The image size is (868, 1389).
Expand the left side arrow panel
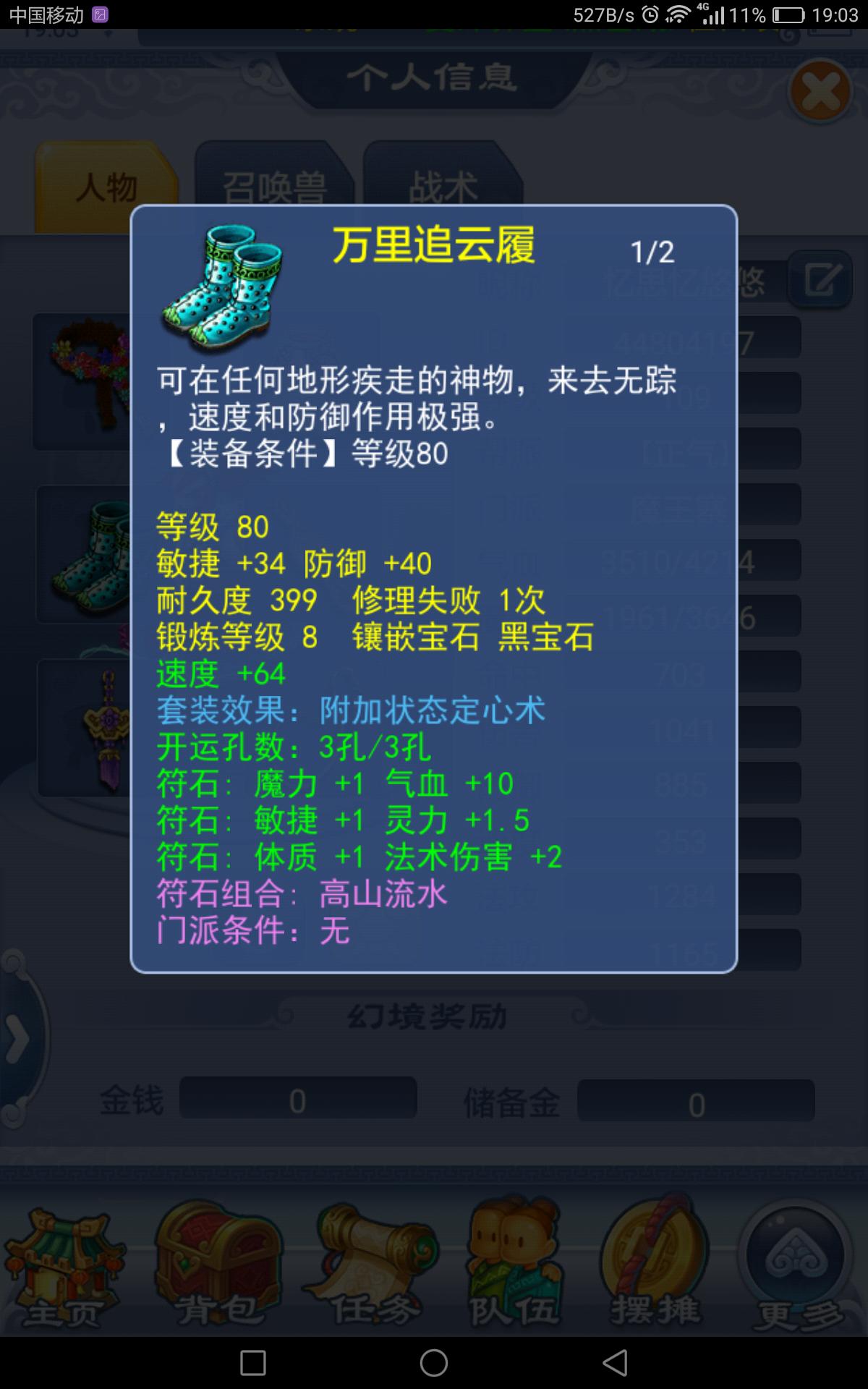pyautogui.click(x=17, y=1040)
